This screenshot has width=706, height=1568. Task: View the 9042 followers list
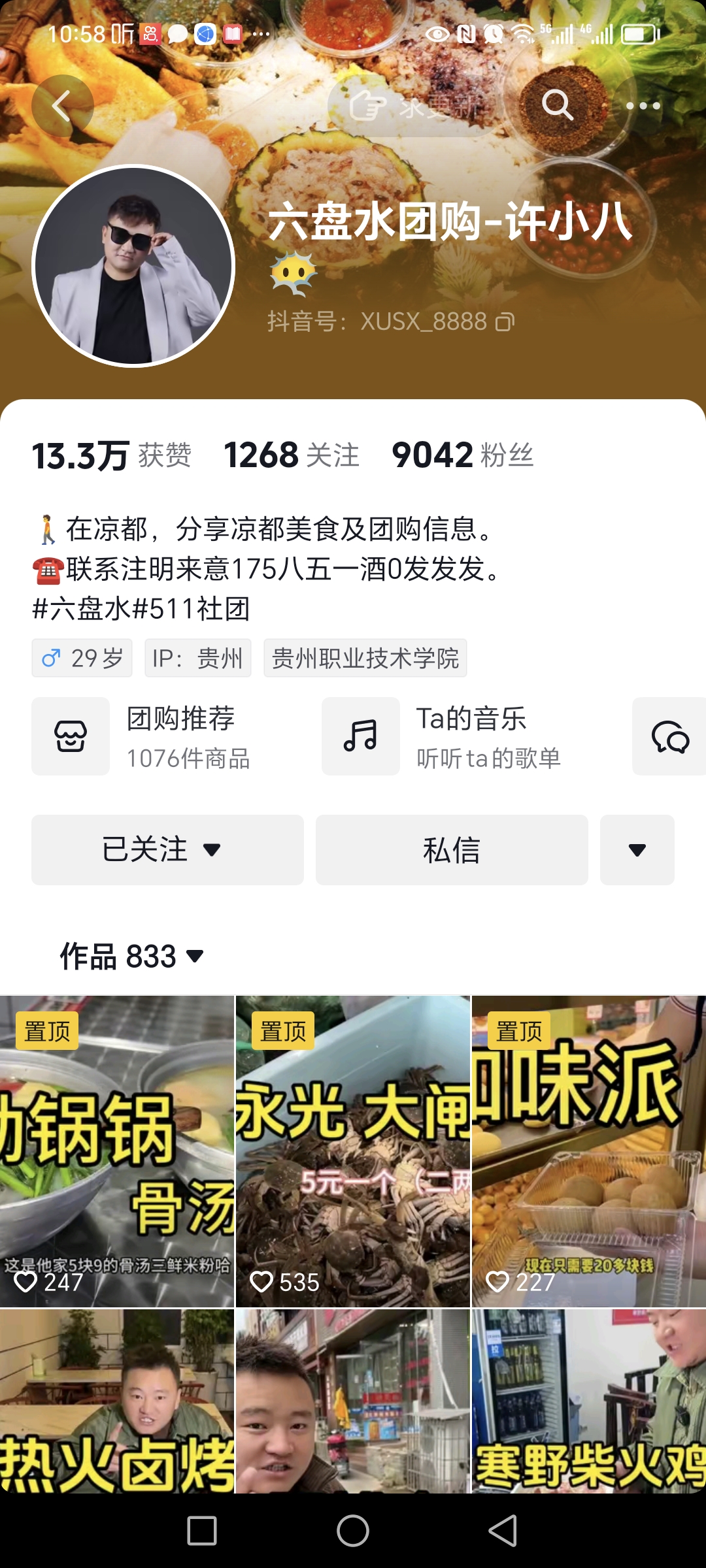[x=462, y=455]
